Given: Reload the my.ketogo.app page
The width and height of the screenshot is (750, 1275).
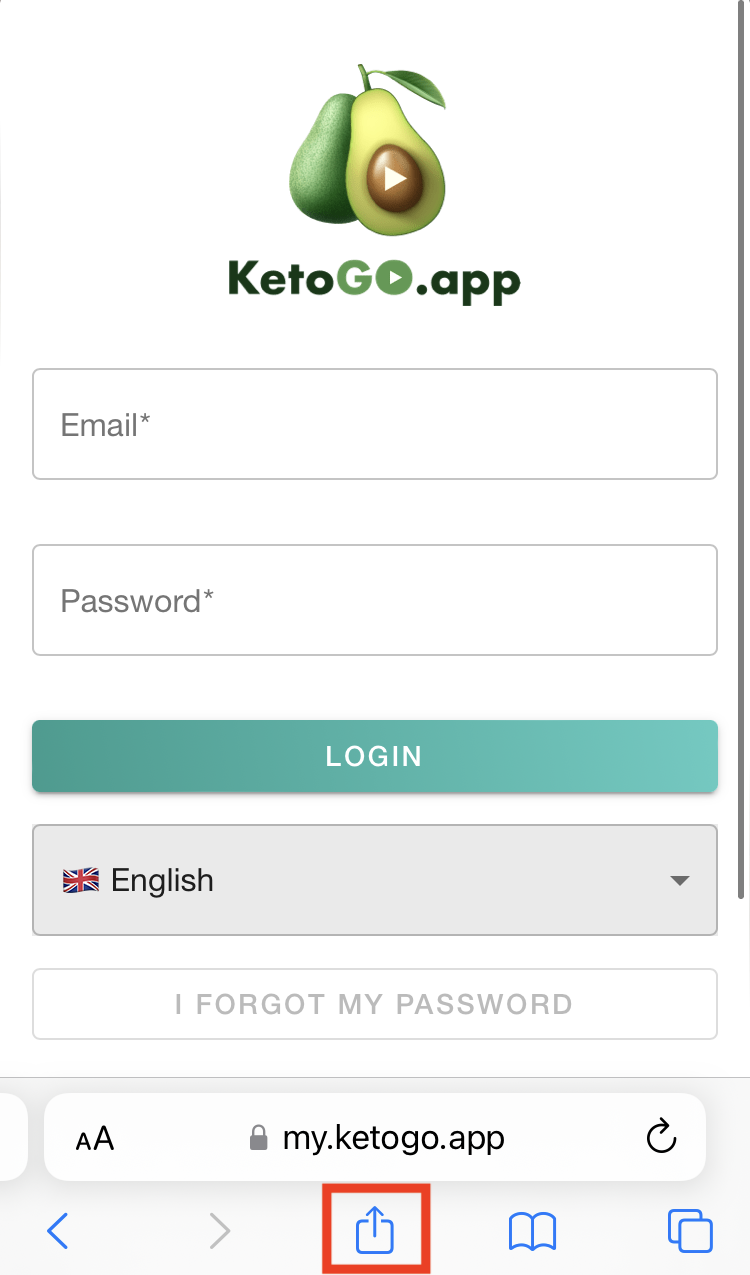Looking at the screenshot, I should 661,1137.
